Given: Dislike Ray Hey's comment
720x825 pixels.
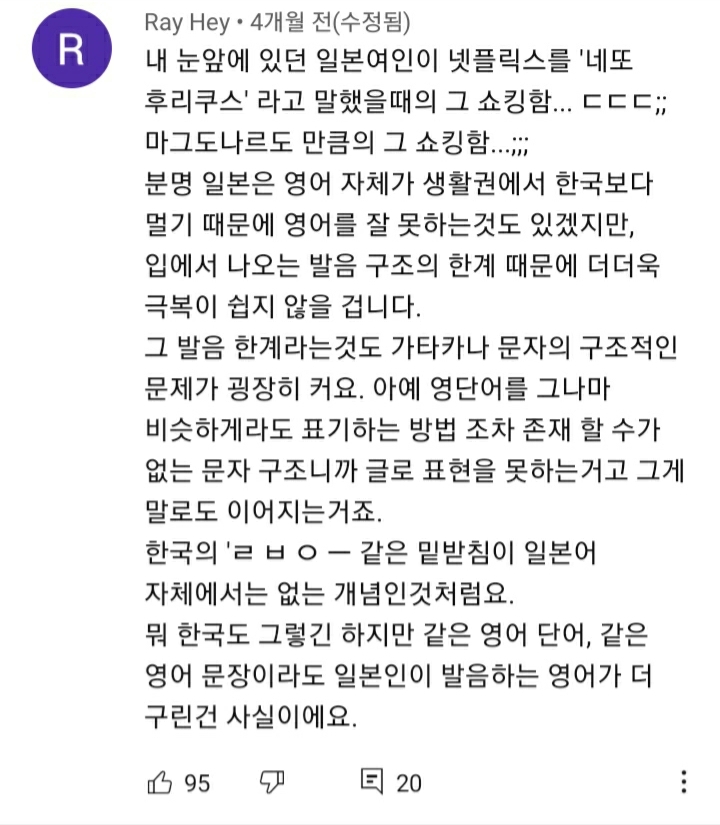Looking at the screenshot, I should (x=273, y=781).
